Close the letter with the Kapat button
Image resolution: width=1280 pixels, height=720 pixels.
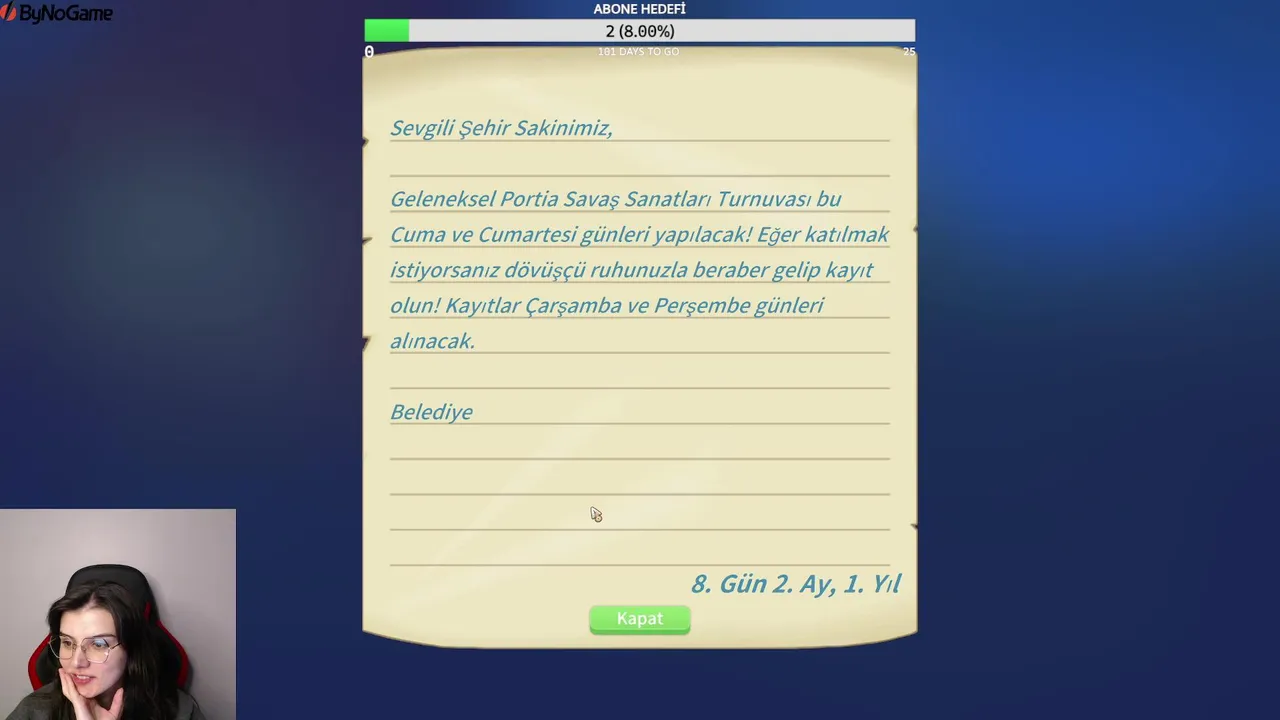[639, 619]
